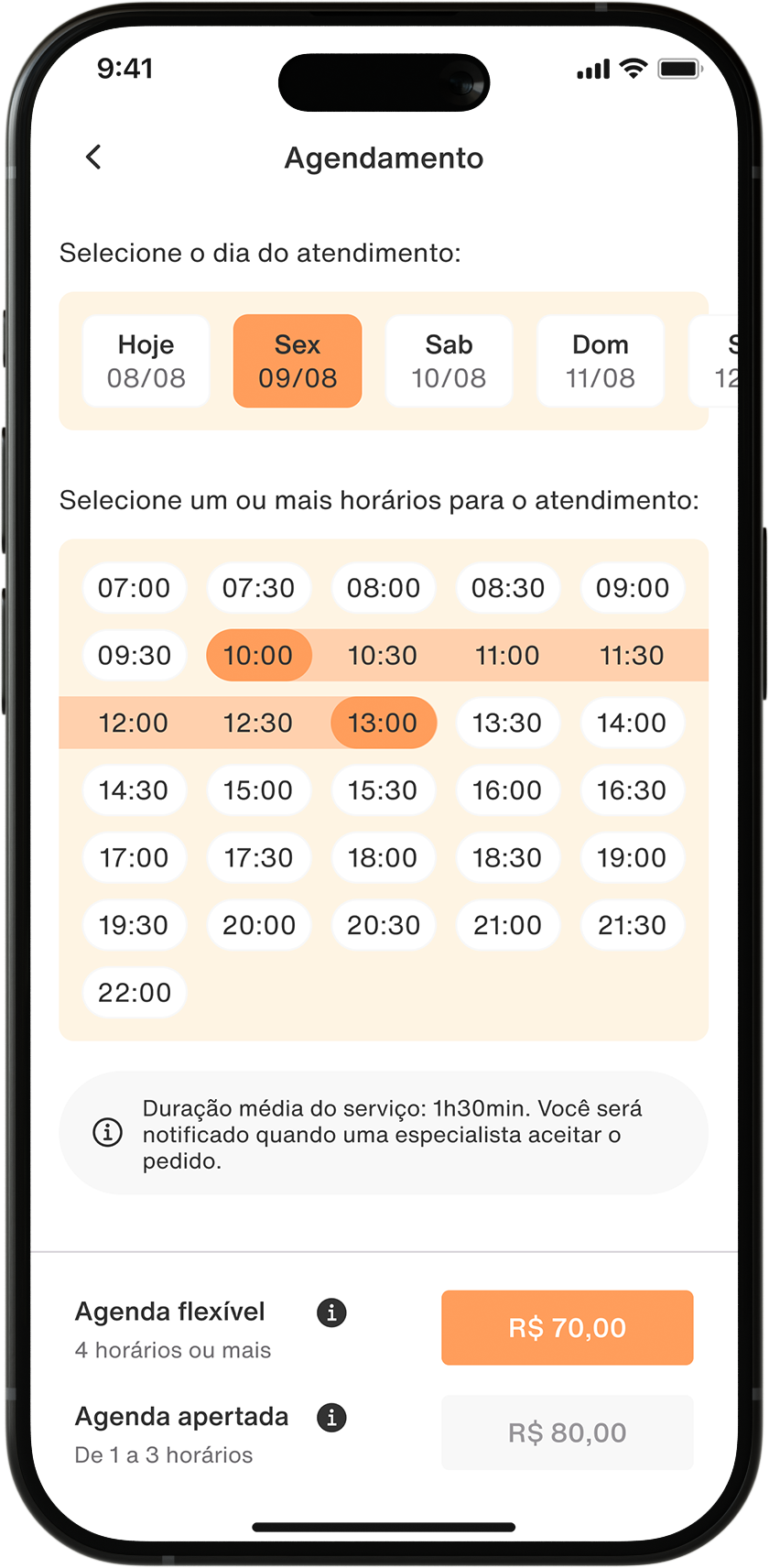Confirm the R$ 70,00 flexible price button
Viewport: 769px width, 1568px height.
[567, 1328]
